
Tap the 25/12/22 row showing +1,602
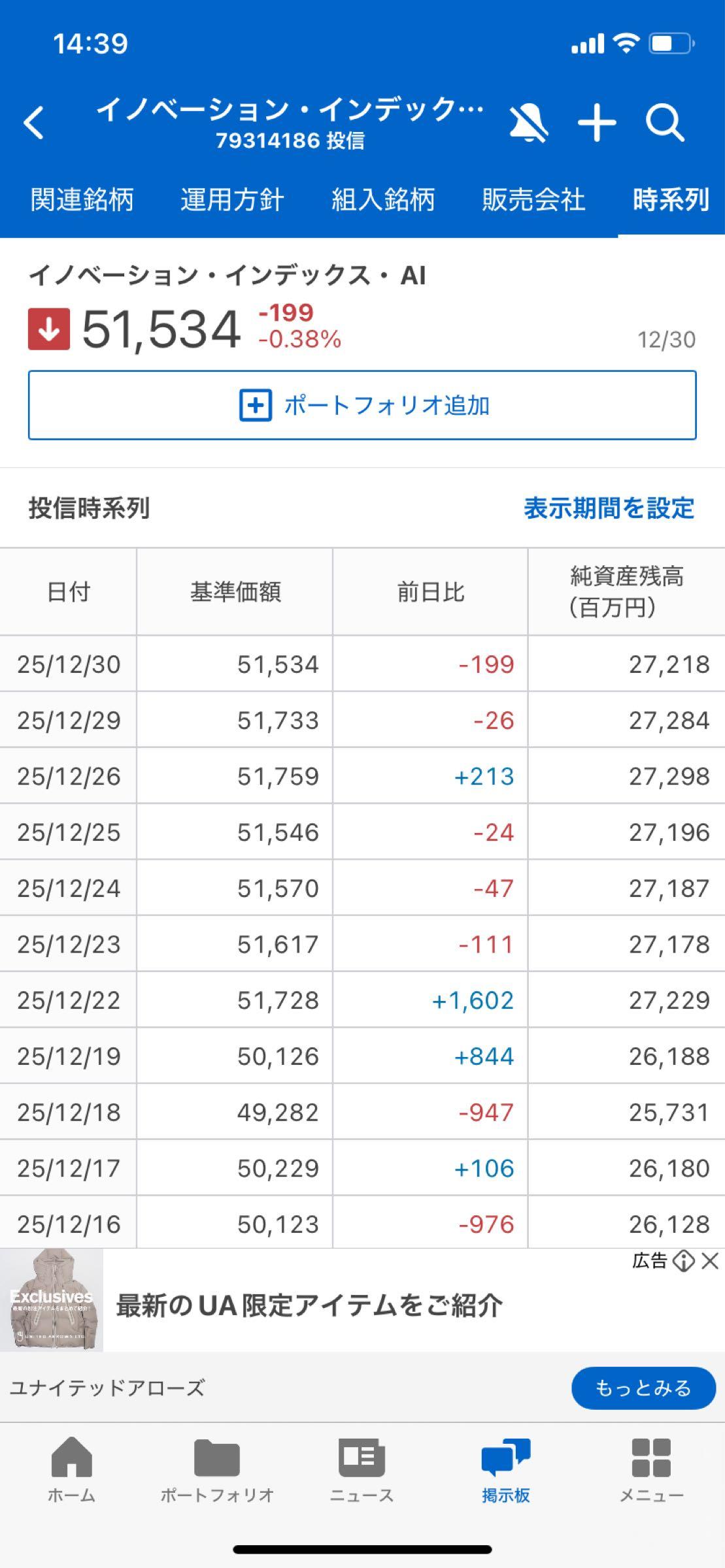[x=362, y=1000]
